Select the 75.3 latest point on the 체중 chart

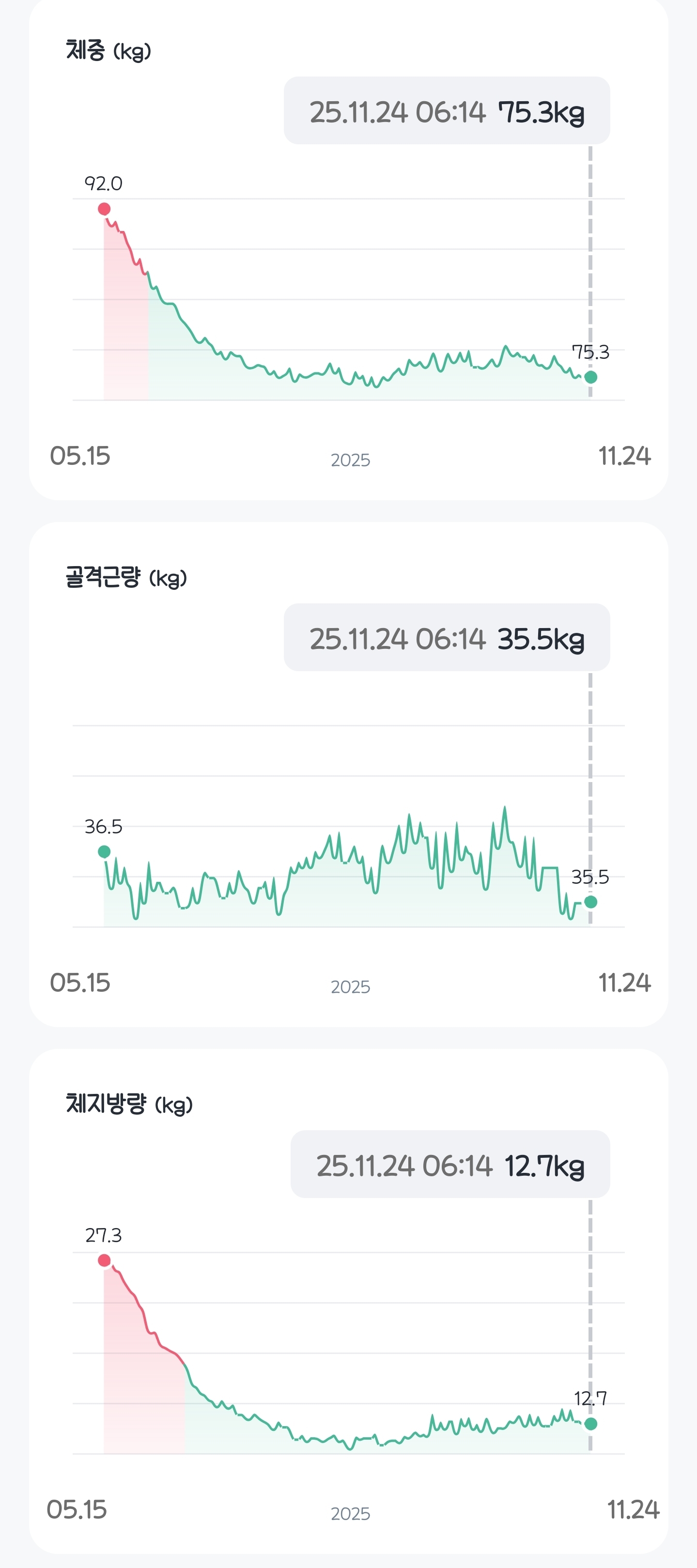click(x=590, y=377)
